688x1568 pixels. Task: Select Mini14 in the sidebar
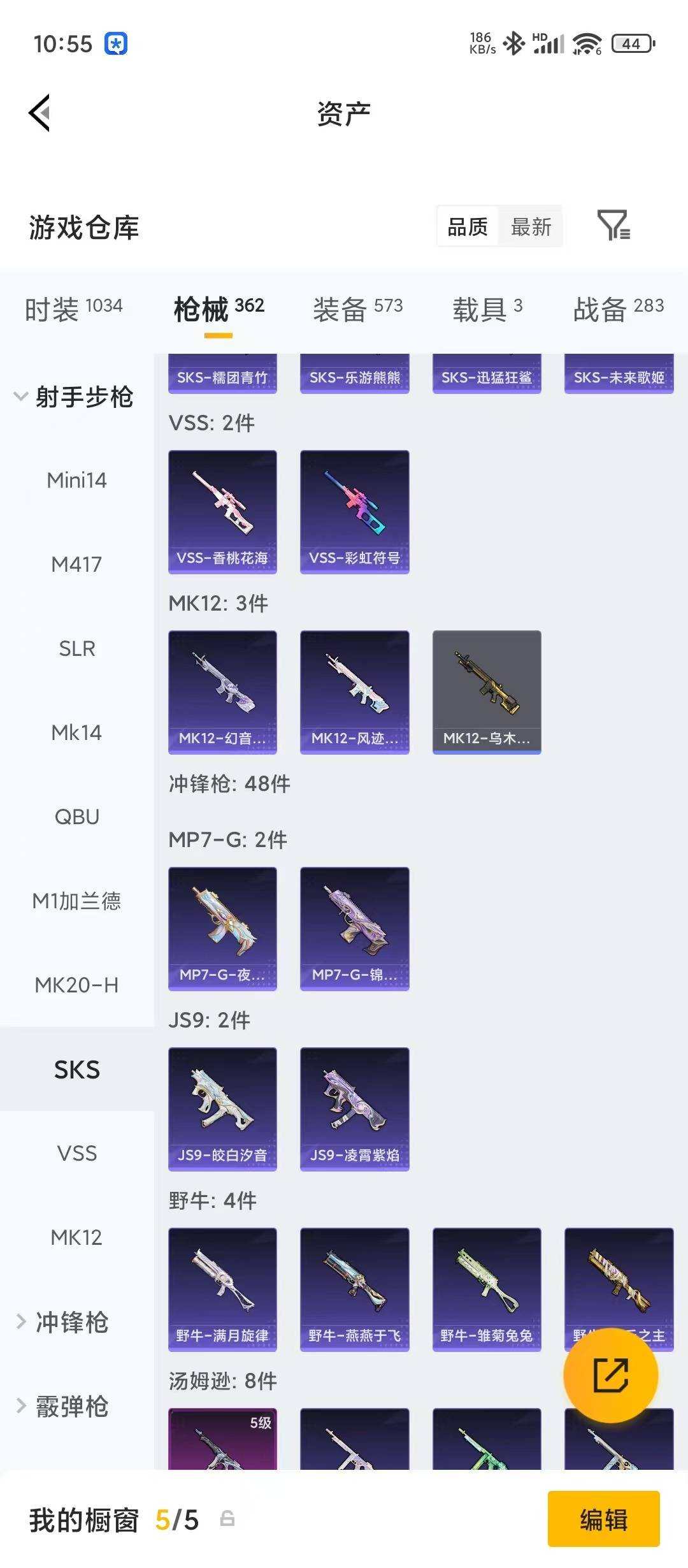[x=76, y=480]
